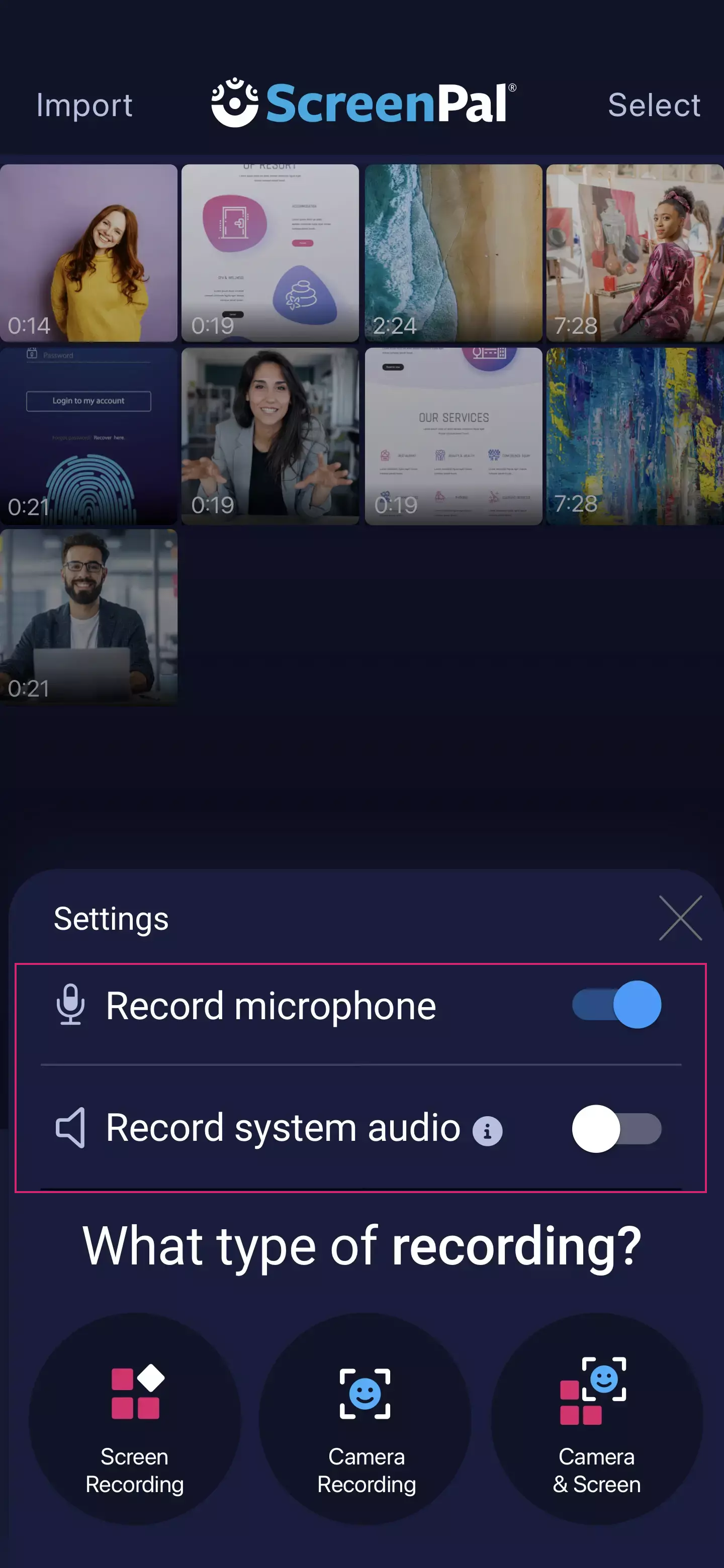Open the 0:19 Our Services video
The height and width of the screenshot is (1568, 724).
point(453,436)
